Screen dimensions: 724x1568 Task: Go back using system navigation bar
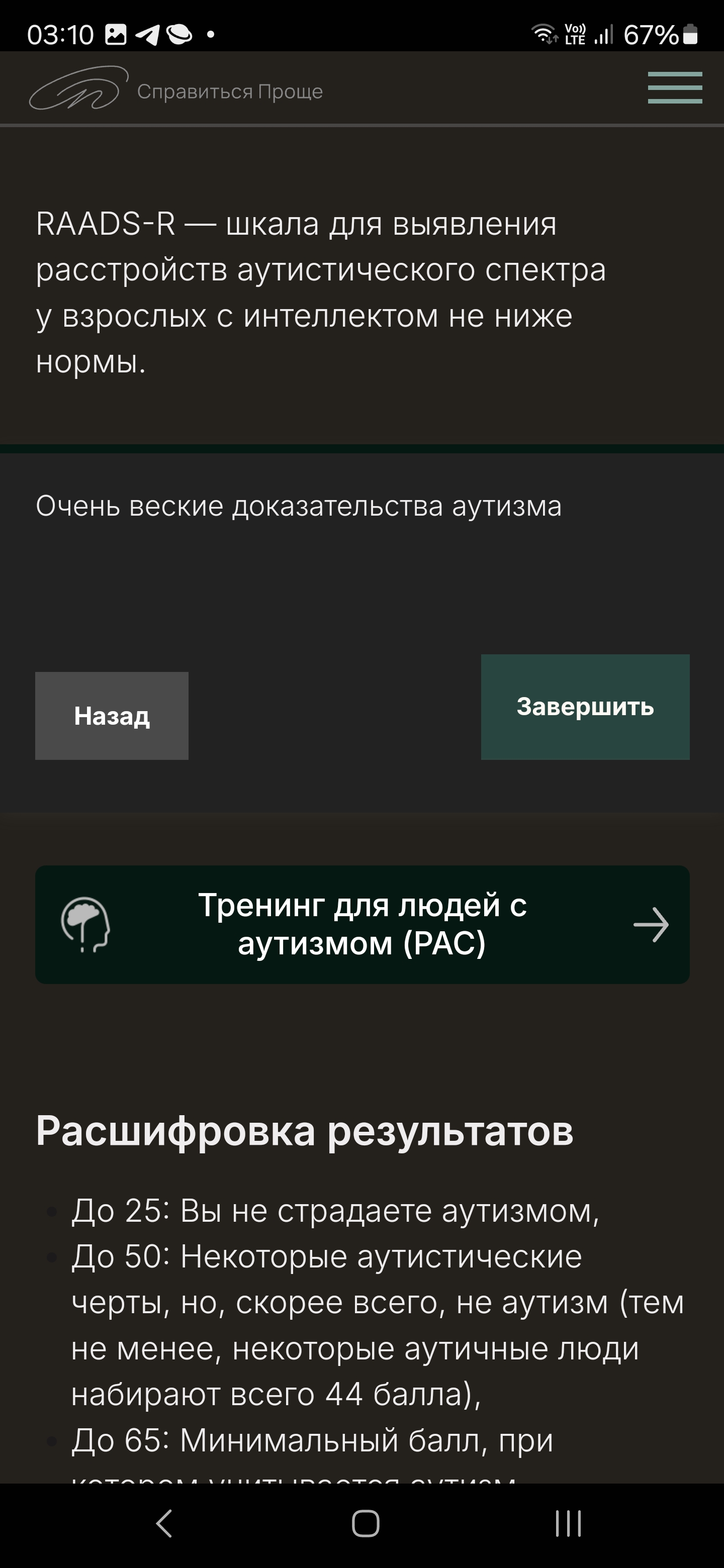click(164, 1524)
